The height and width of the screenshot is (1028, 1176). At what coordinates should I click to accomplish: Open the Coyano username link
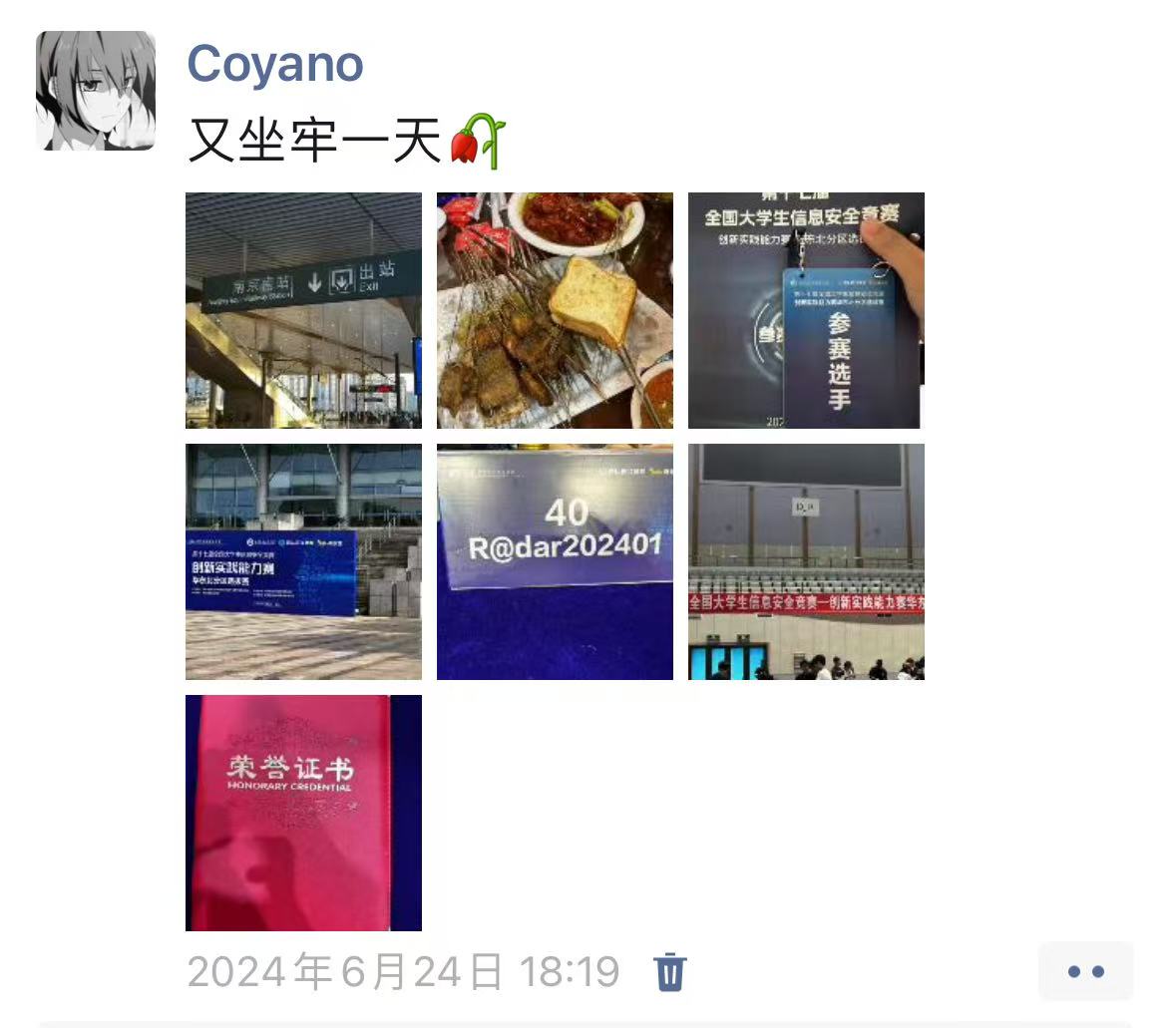pos(275,64)
